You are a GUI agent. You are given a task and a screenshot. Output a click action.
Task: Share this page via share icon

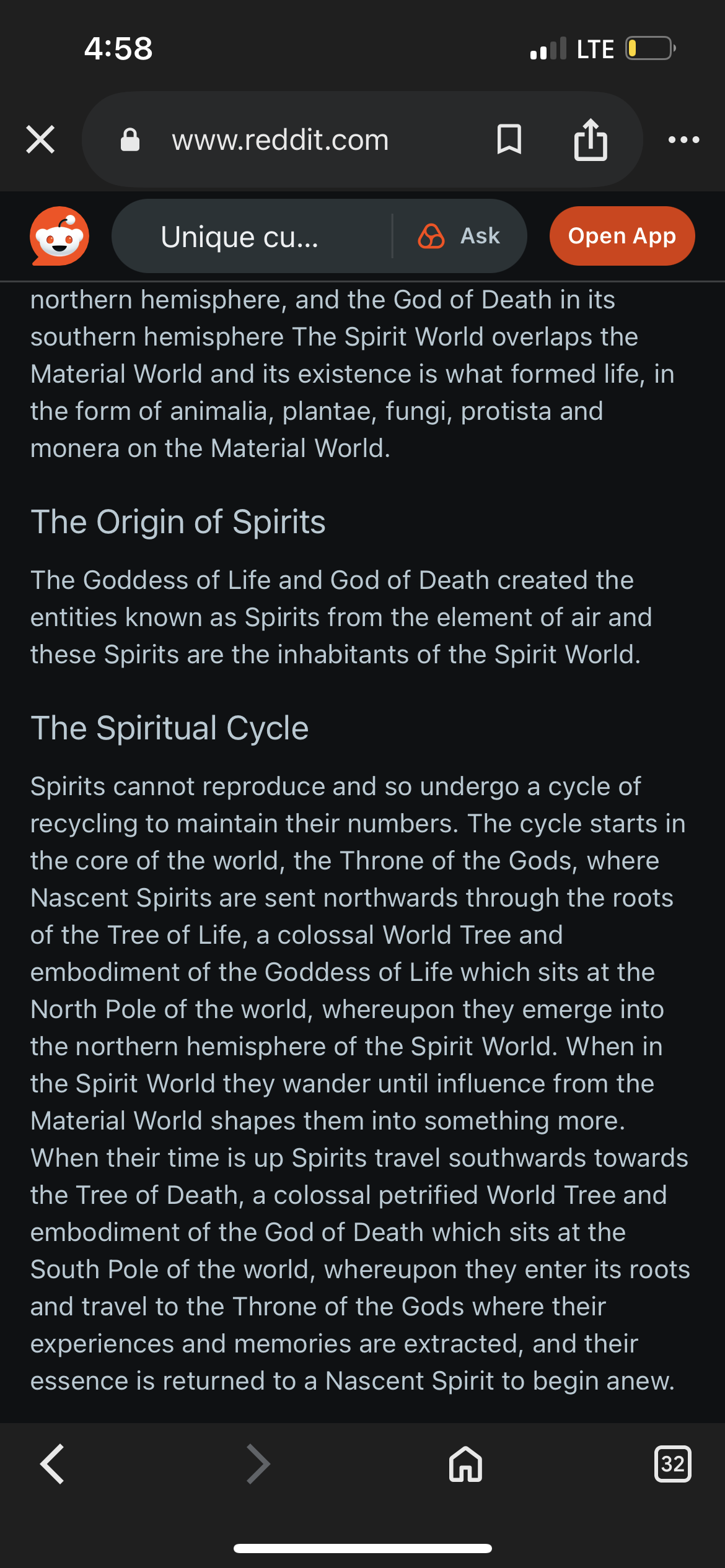(x=590, y=139)
